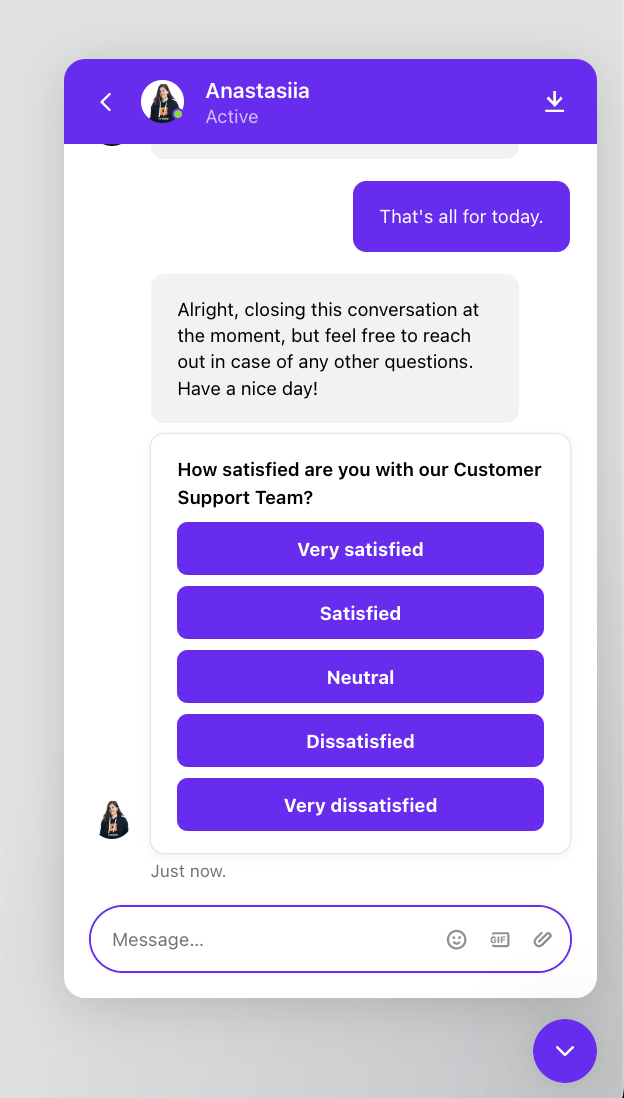This screenshot has height=1098, width=624.
Task: Open the emoji picker
Action: (x=457, y=939)
